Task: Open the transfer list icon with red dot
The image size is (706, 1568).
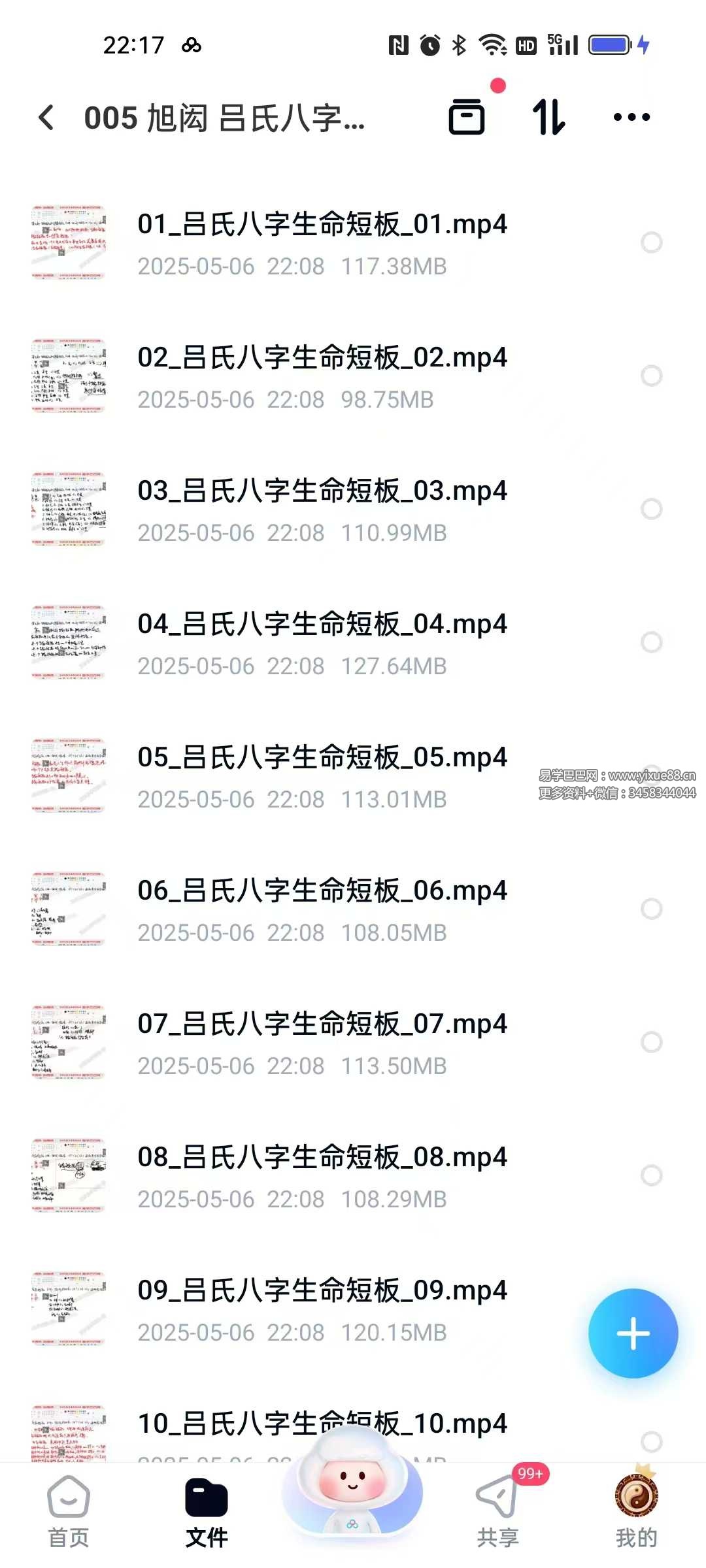Action: click(467, 117)
